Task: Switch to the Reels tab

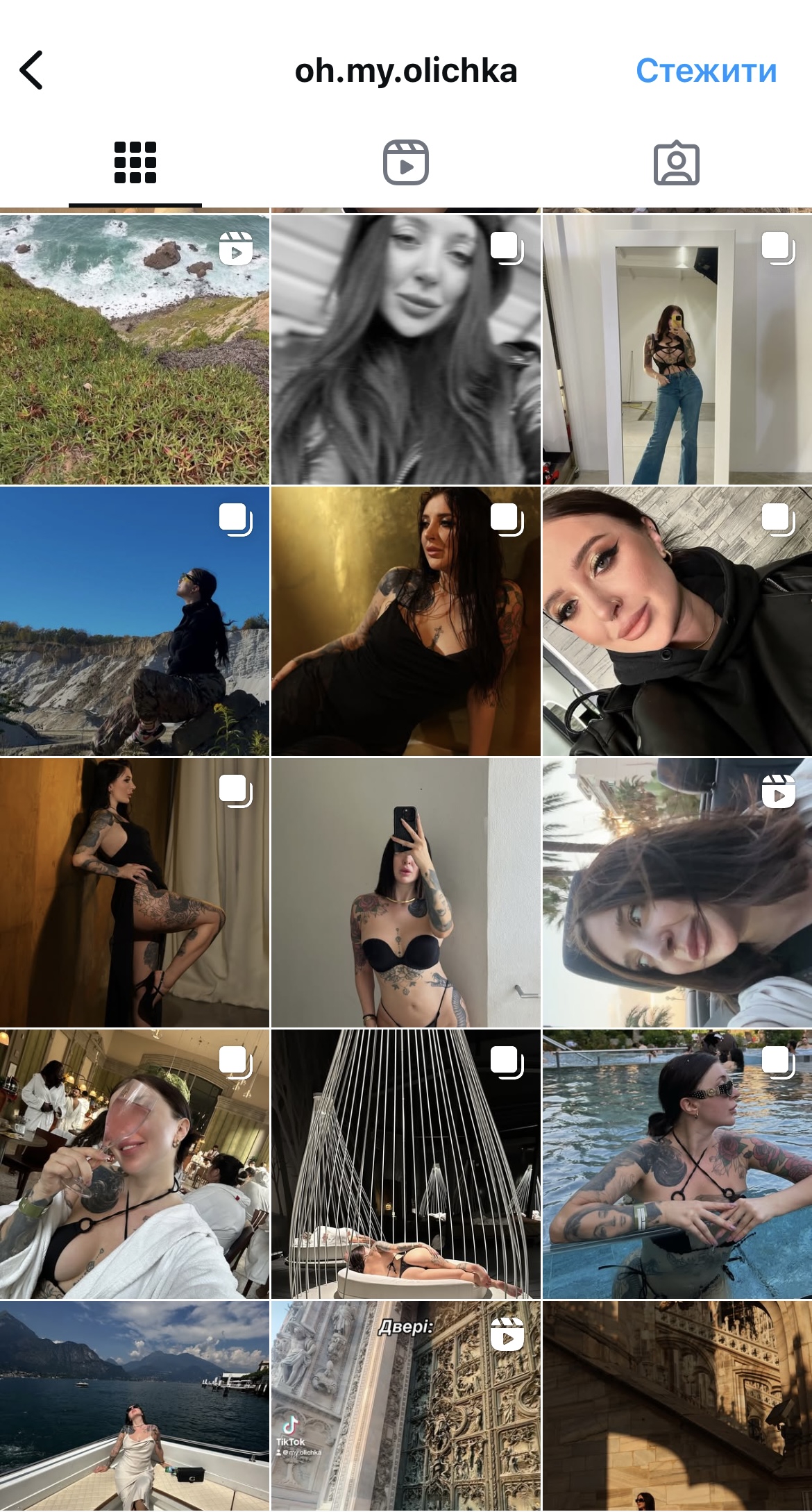Action: pyautogui.click(x=406, y=162)
